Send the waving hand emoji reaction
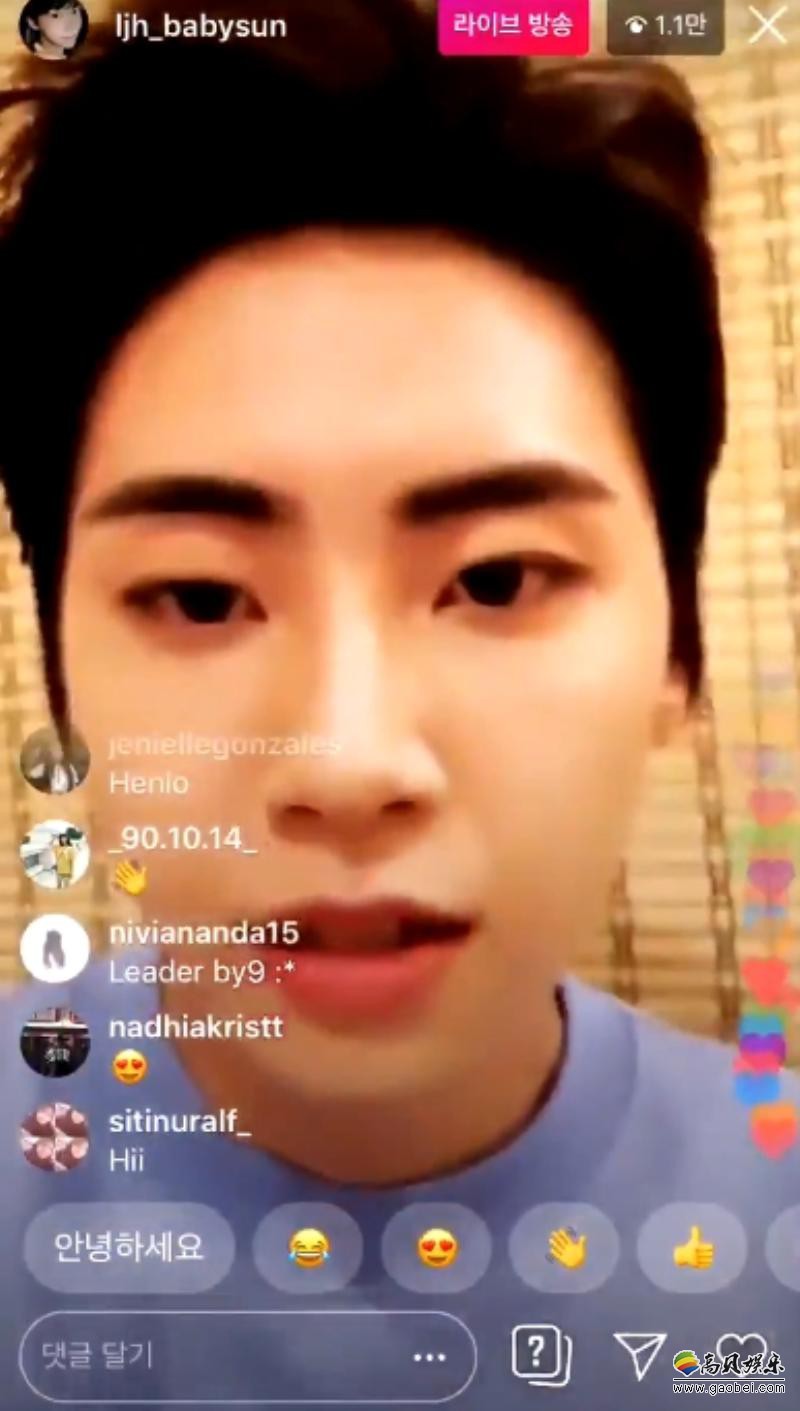 [565, 1247]
